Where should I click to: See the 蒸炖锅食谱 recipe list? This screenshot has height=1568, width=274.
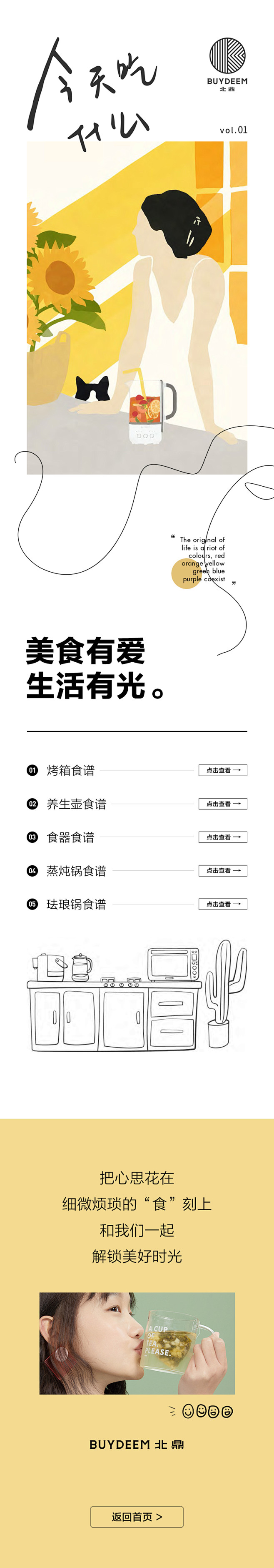click(222, 870)
